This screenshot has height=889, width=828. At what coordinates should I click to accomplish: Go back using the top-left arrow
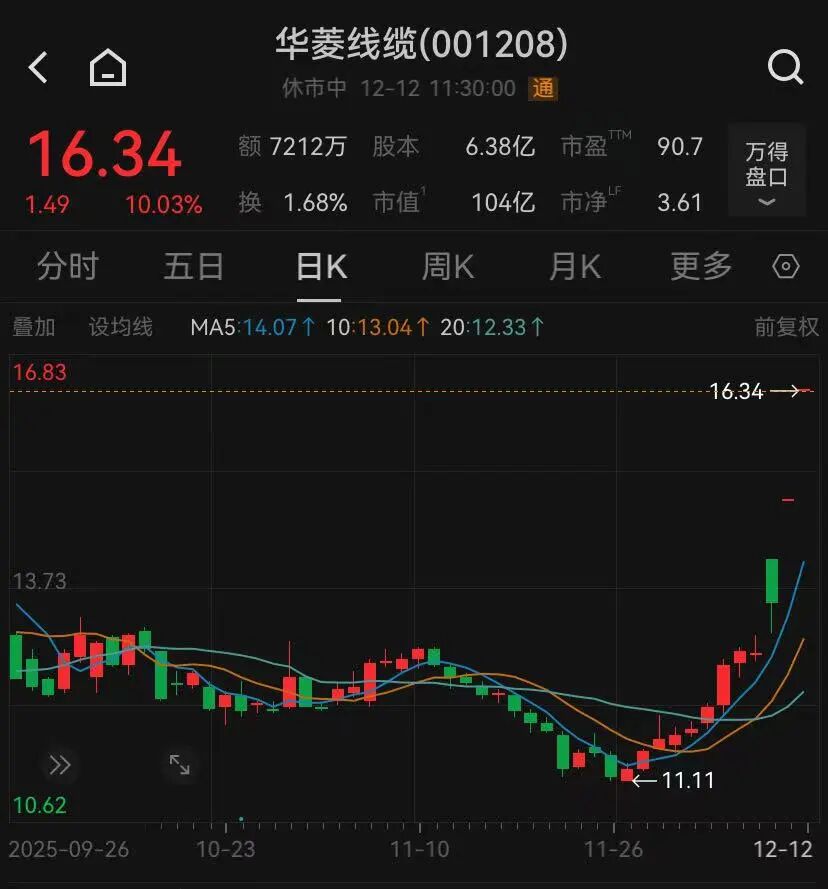pos(38,68)
